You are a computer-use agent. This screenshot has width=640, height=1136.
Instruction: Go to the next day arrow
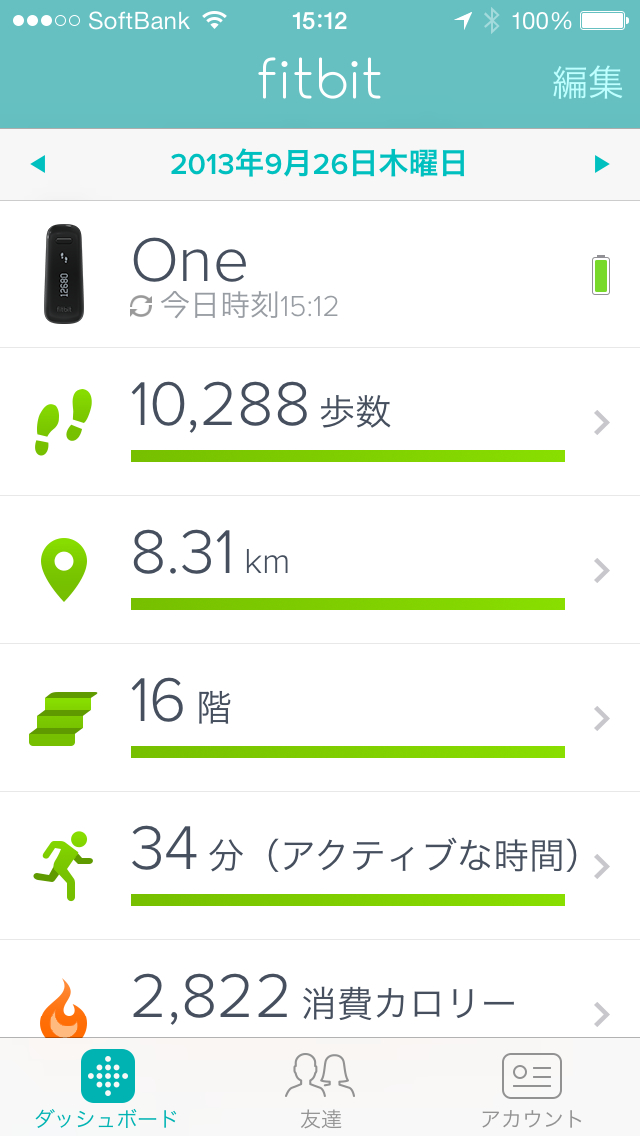click(x=601, y=164)
